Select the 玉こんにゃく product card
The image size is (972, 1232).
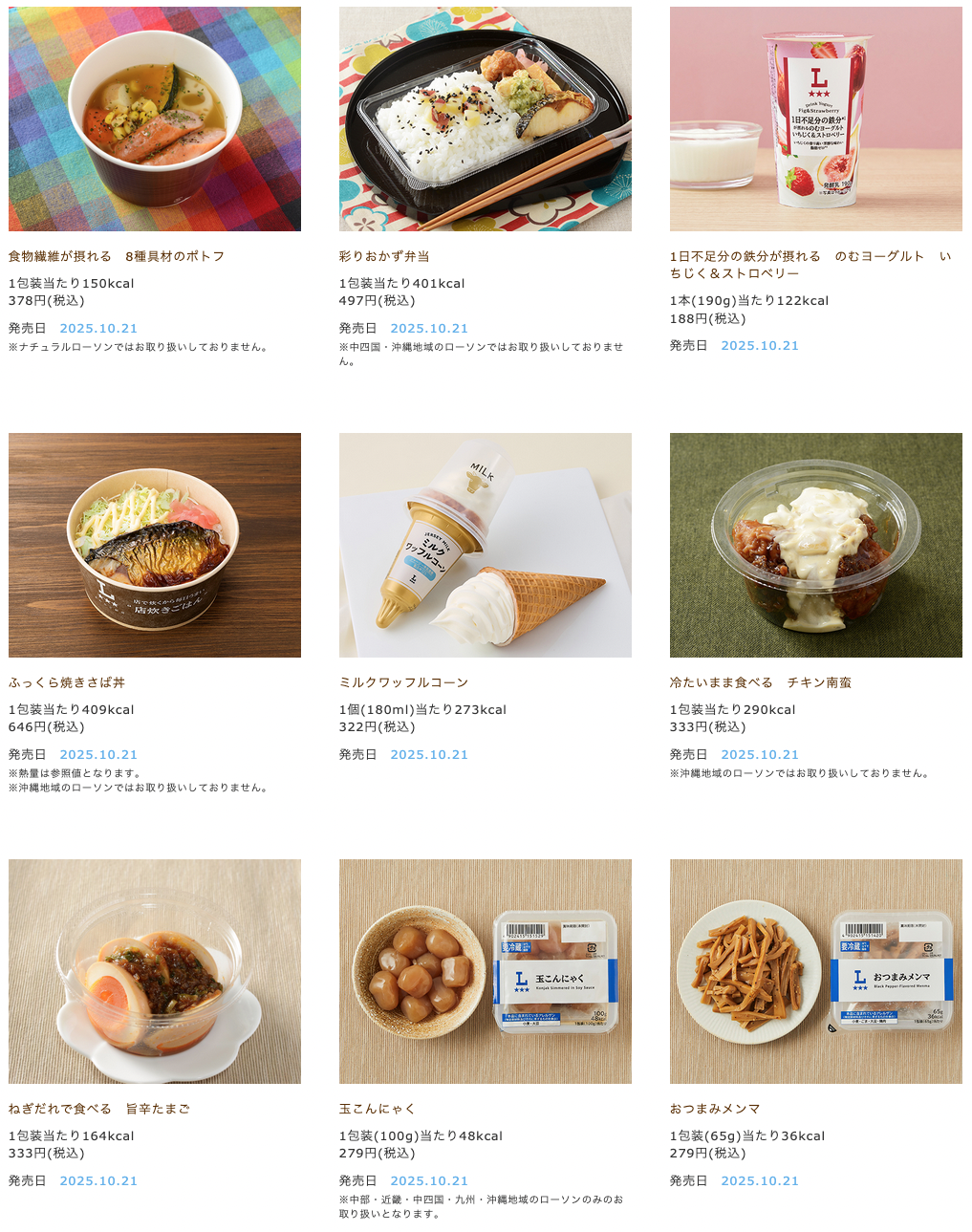click(485, 971)
